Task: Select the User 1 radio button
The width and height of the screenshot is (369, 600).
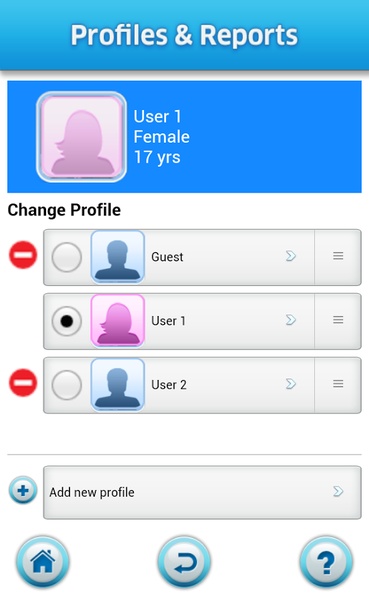Action: point(67,321)
